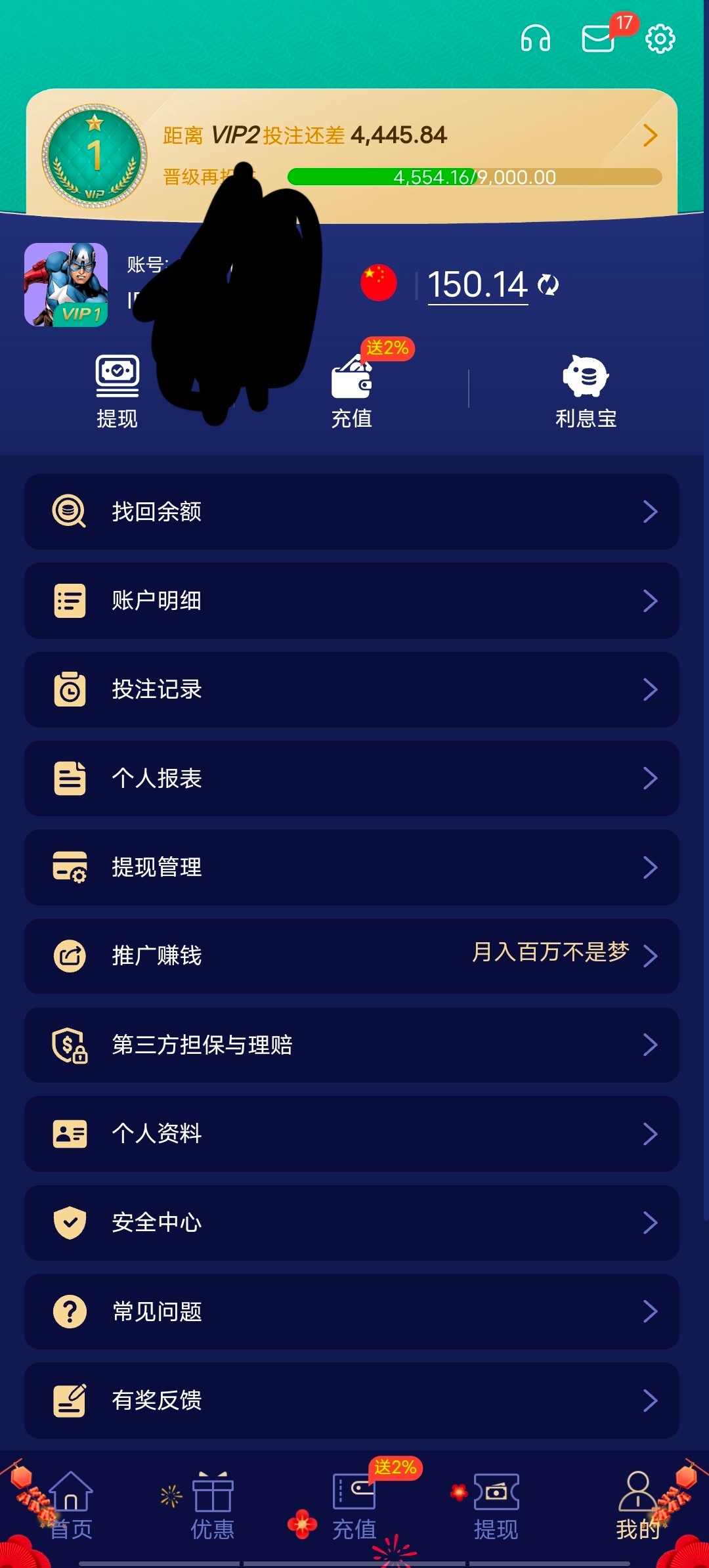Open customer service headset icon
This screenshot has width=709, height=1568.
pos(535,39)
